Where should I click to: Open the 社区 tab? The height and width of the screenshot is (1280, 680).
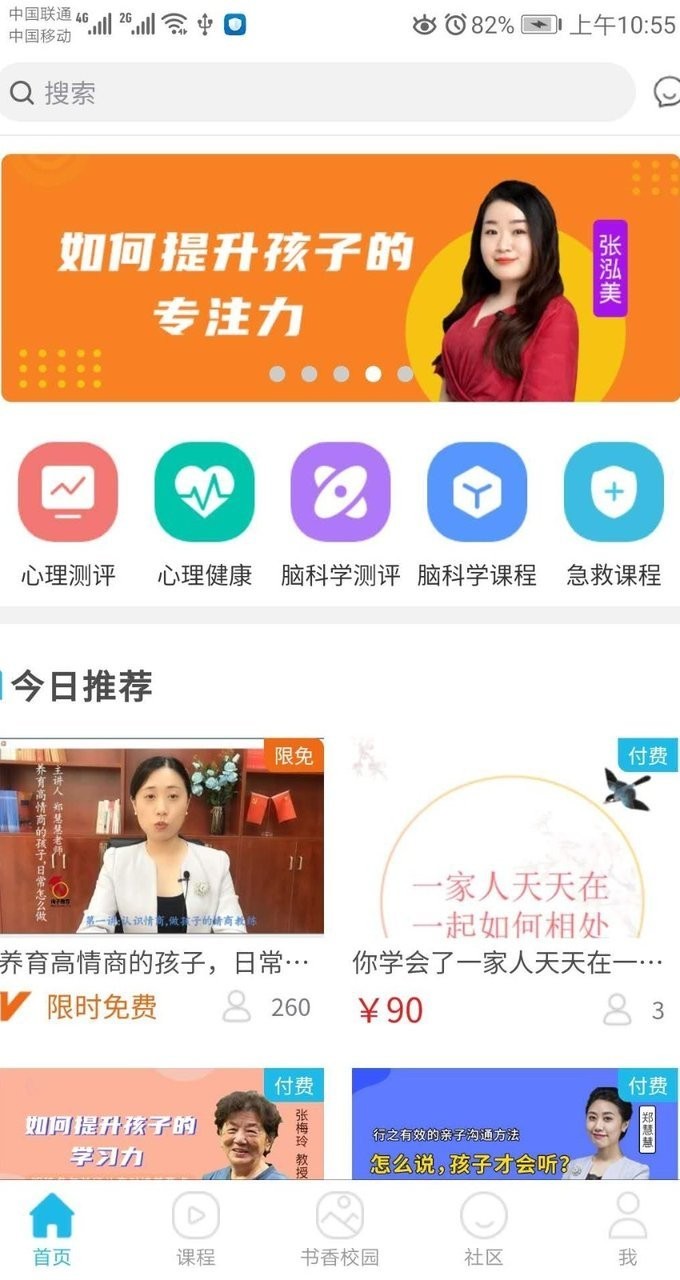pyautogui.click(x=484, y=1230)
